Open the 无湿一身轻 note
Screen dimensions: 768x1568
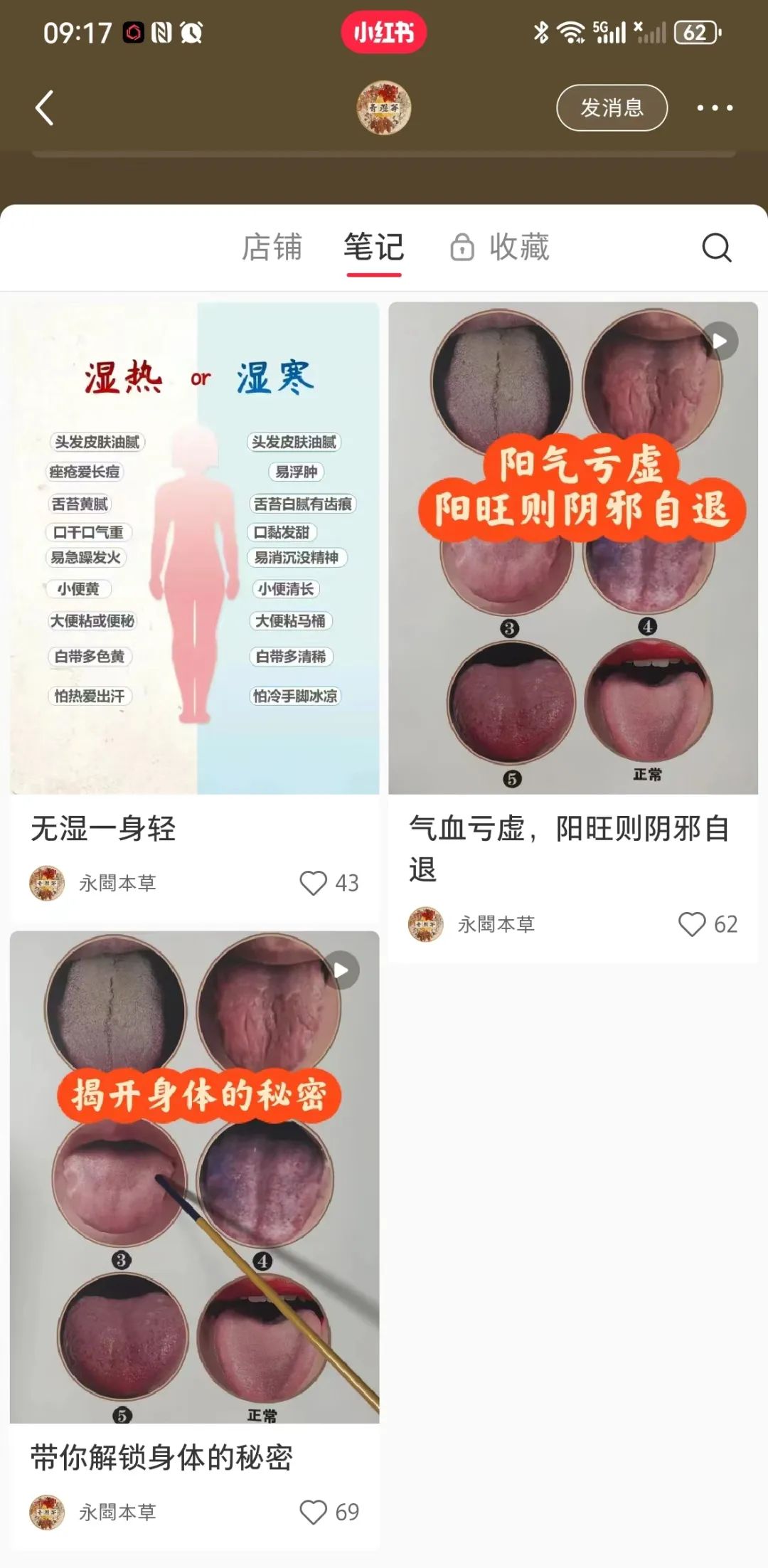tap(194, 548)
